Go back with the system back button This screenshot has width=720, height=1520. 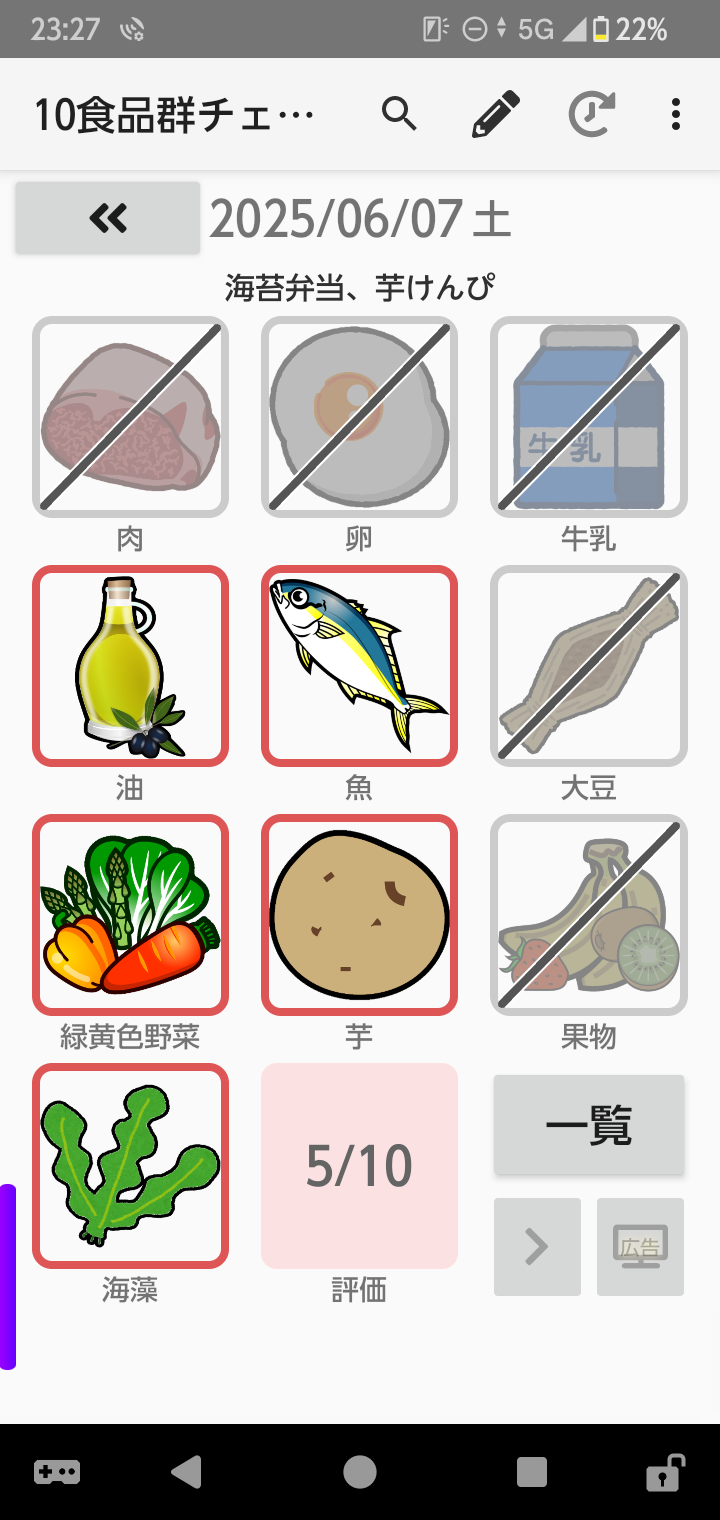point(187,1472)
